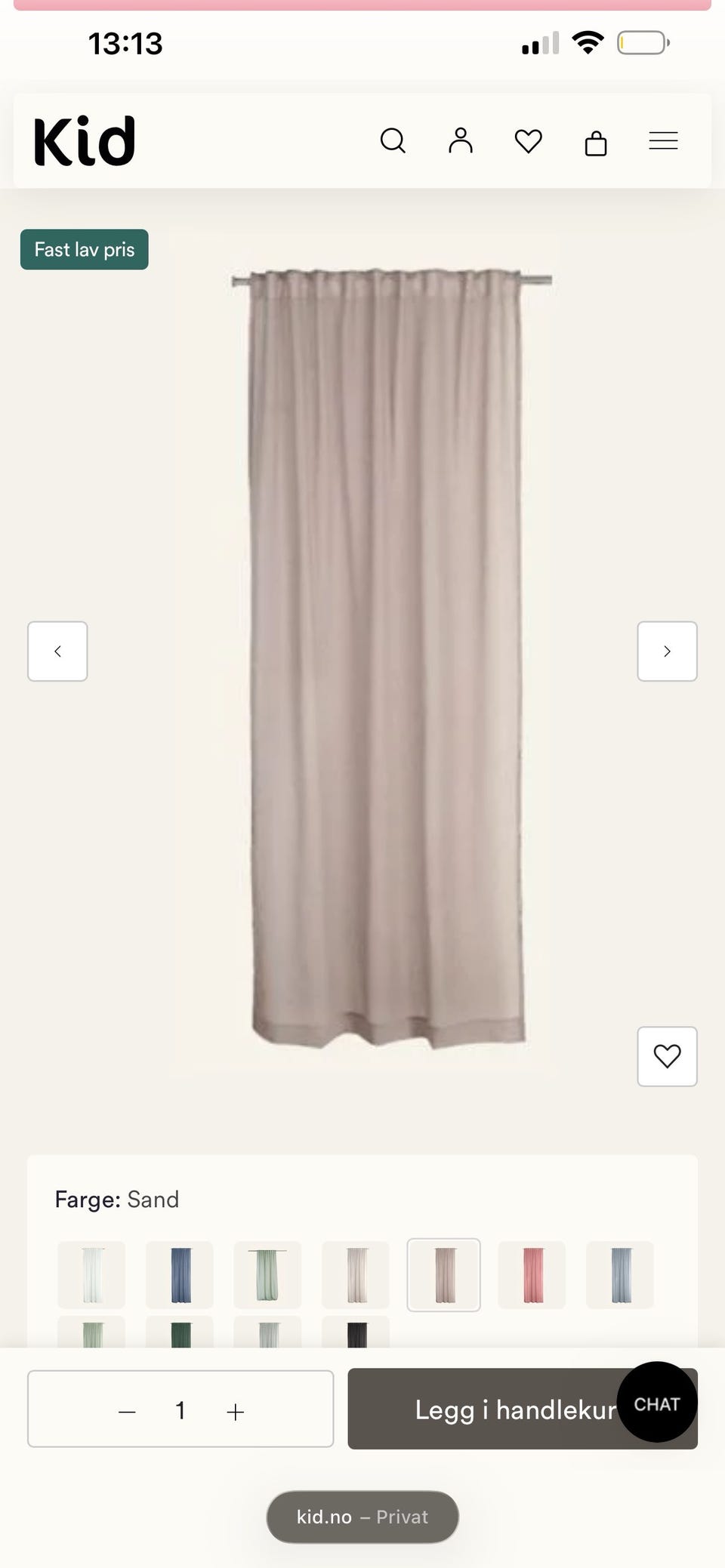Select the beige curtain color
725x1568 pixels.
point(356,1275)
